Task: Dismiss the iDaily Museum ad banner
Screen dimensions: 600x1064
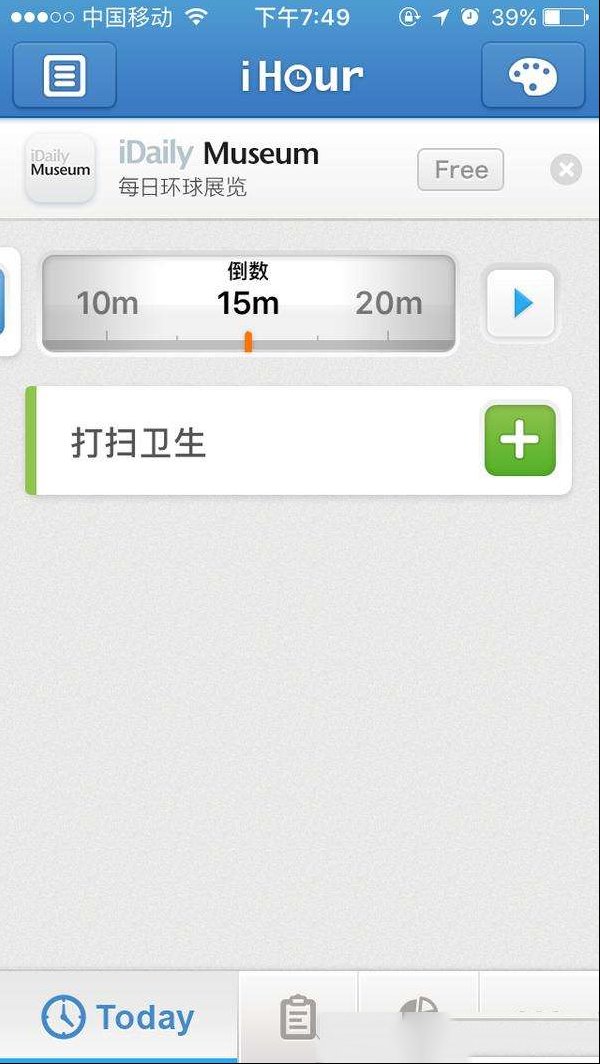Action: pos(566,170)
